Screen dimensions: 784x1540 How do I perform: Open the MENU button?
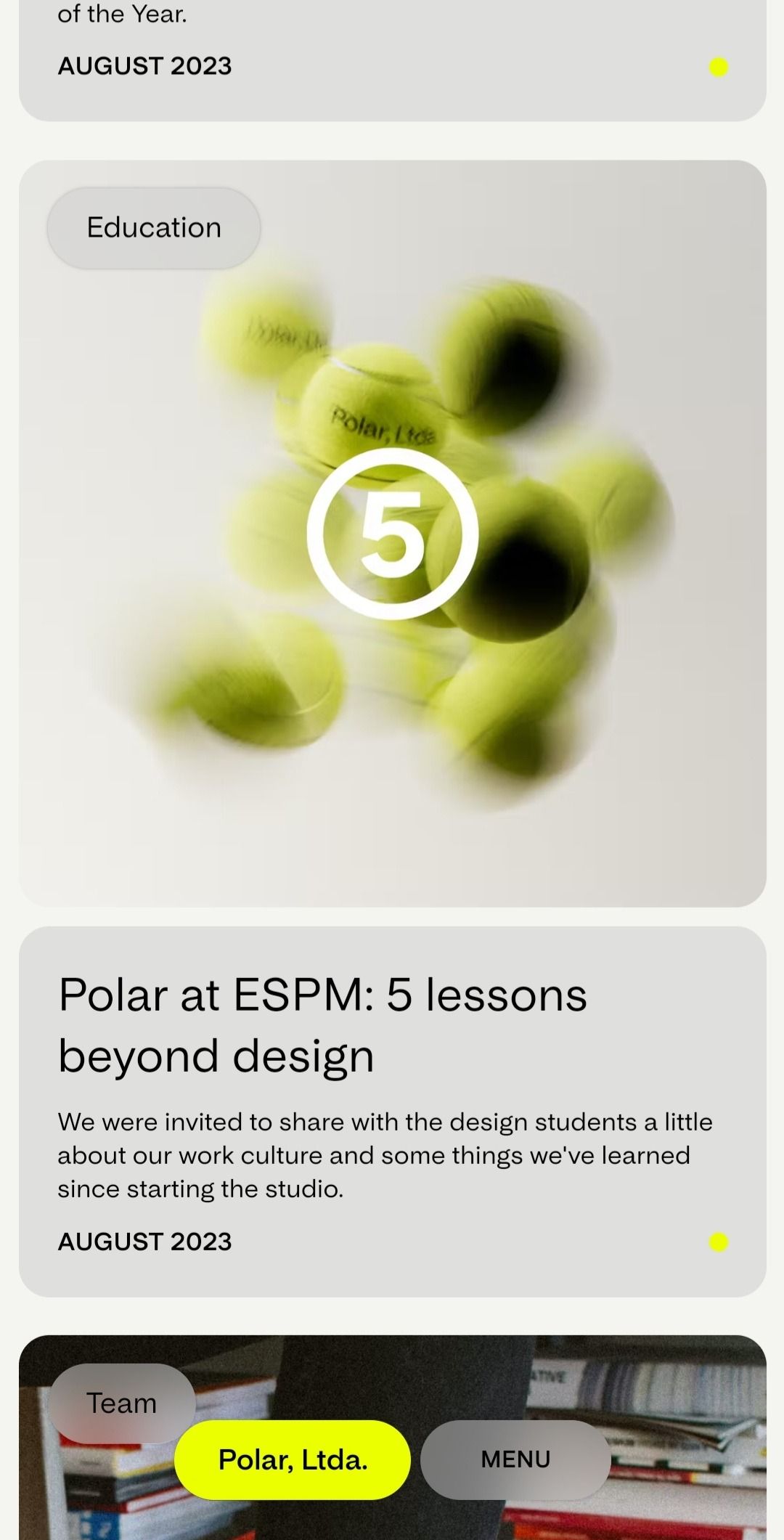point(515,1459)
